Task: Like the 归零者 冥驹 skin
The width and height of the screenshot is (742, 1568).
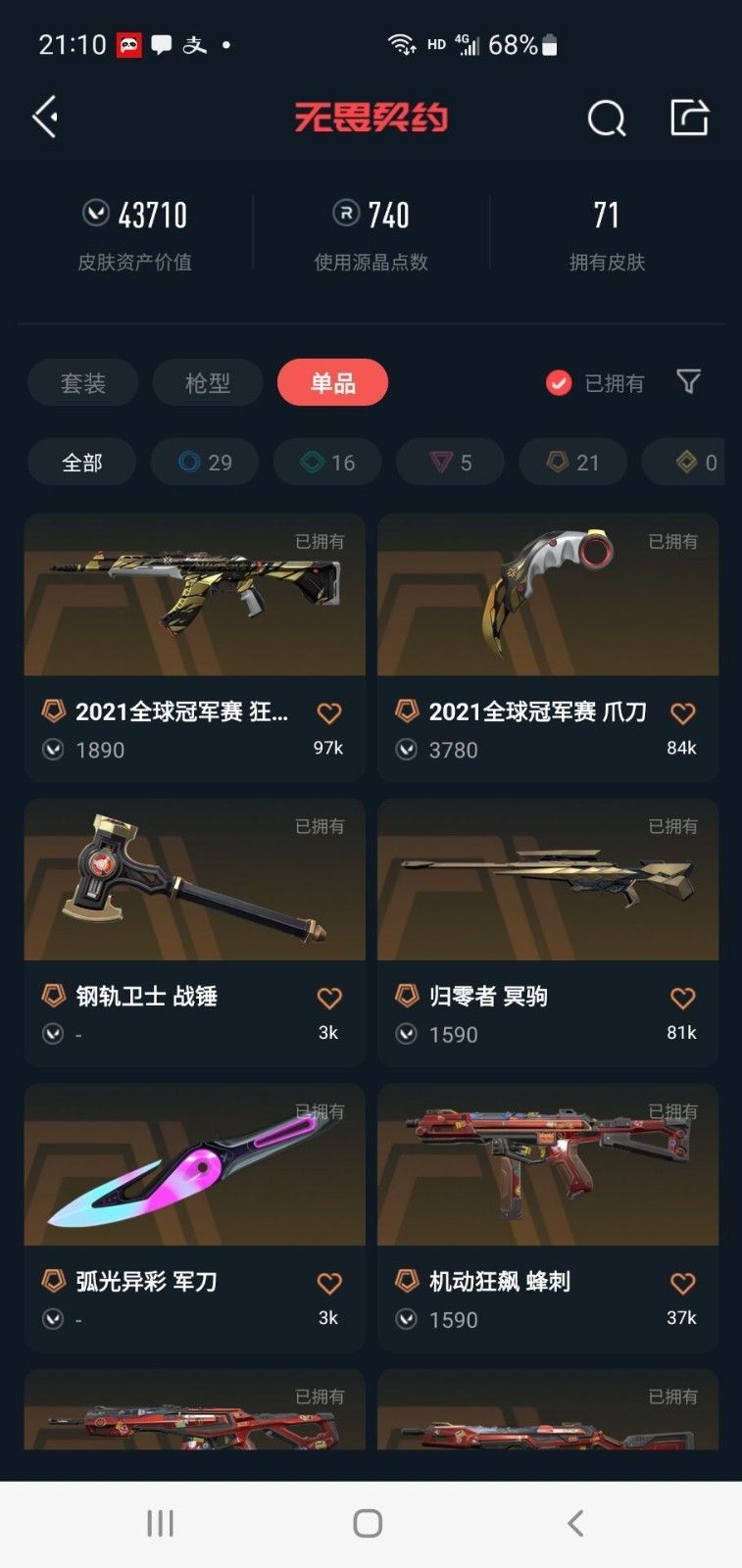Action: tap(682, 999)
